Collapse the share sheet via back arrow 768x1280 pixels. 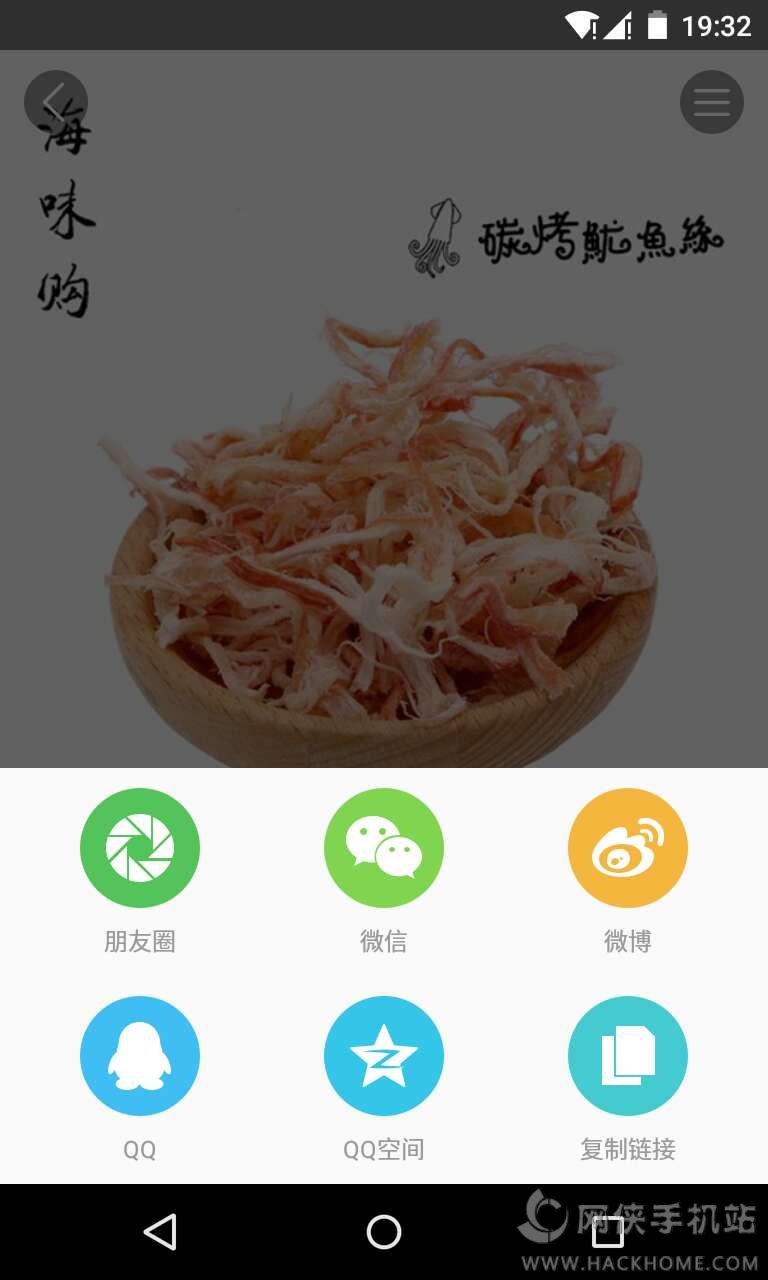55,102
